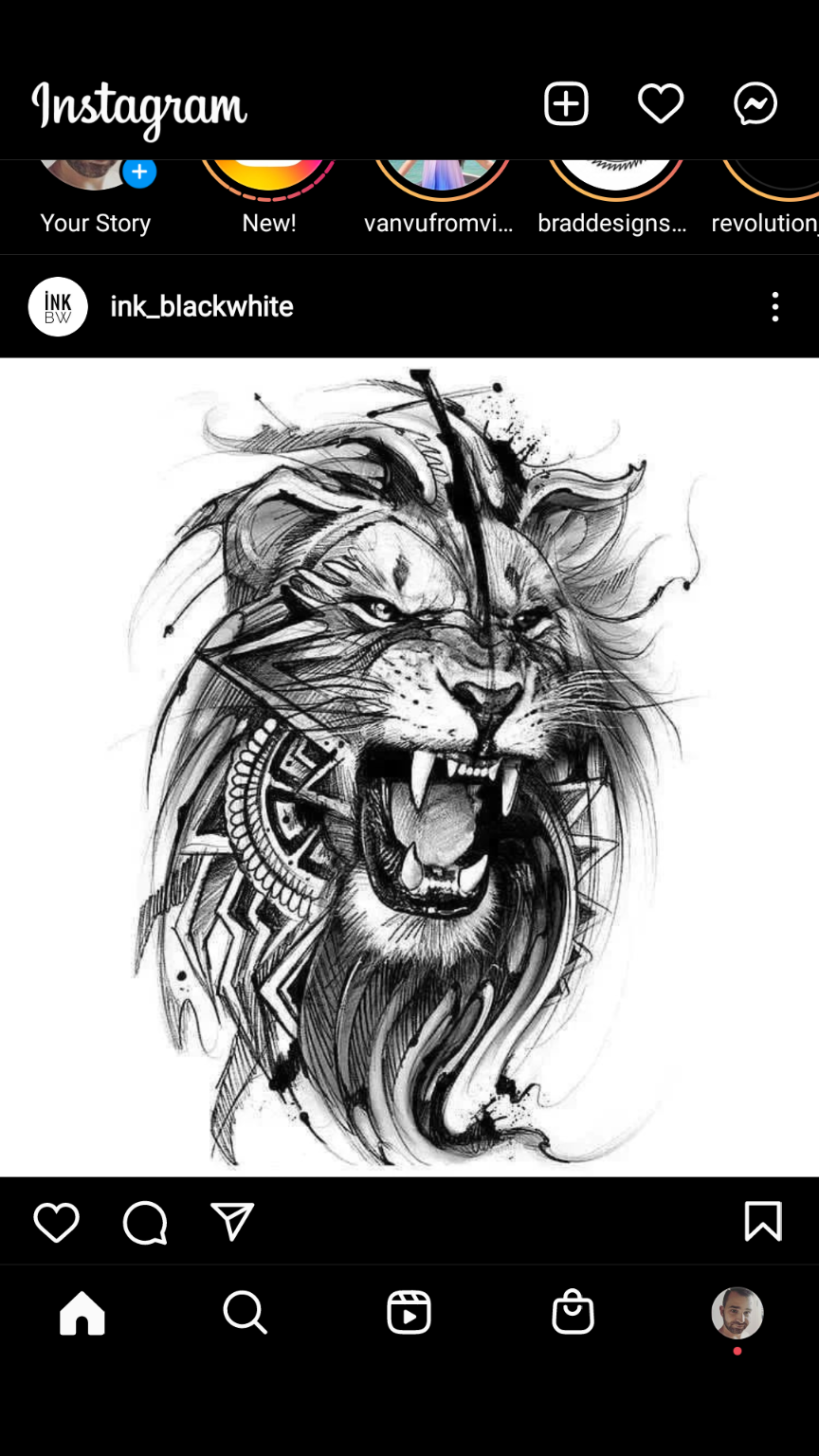Image resolution: width=819 pixels, height=1456 pixels.
Task: Open the activity heart in top bar
Action: point(661,103)
